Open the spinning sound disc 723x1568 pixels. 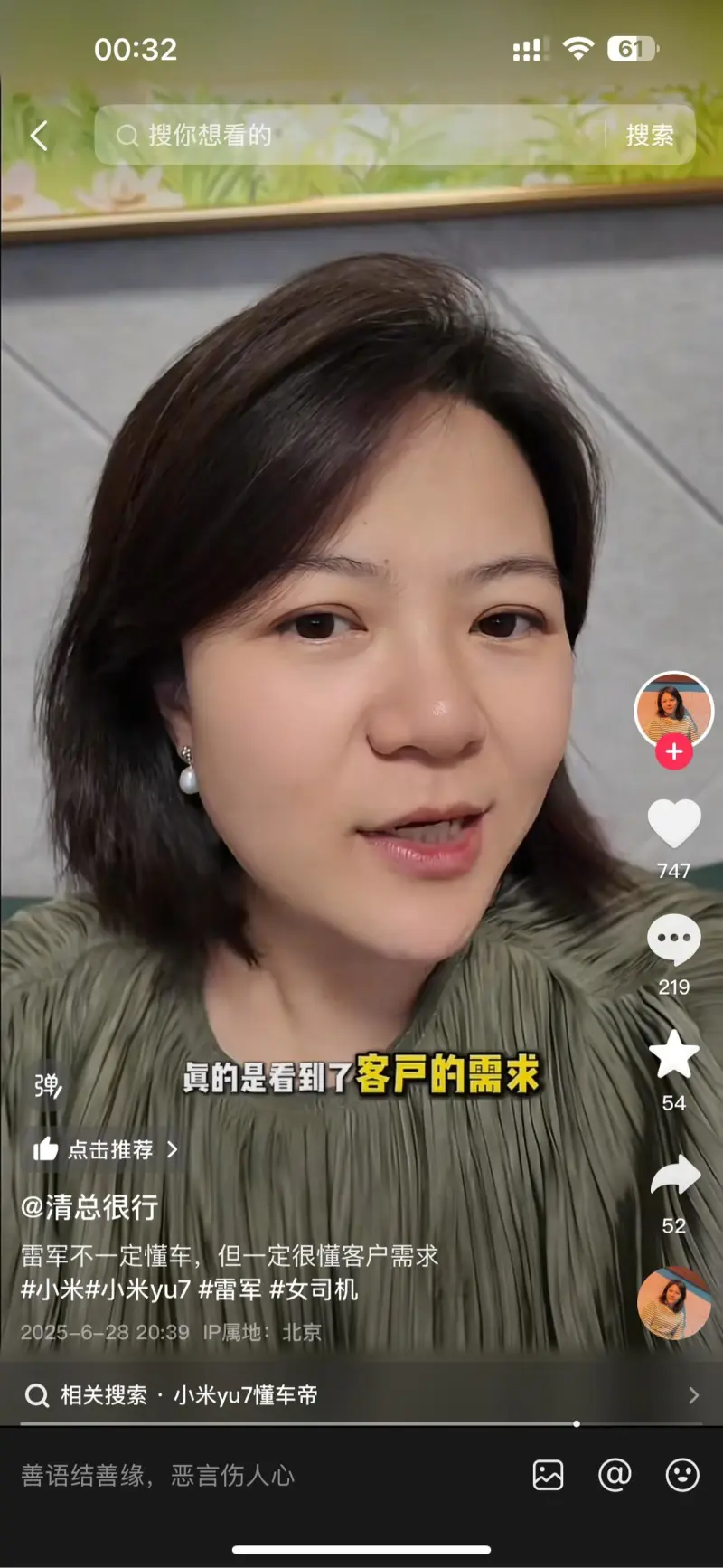coord(674,1303)
